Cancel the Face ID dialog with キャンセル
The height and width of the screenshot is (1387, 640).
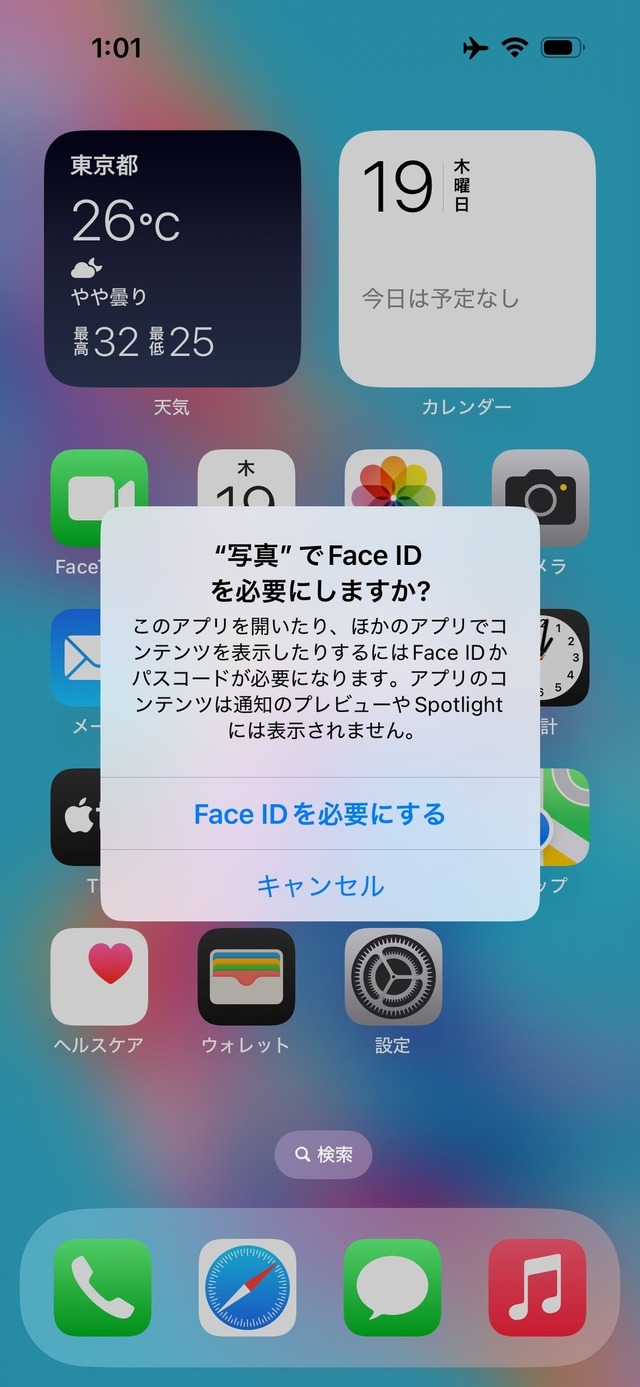pyautogui.click(x=319, y=885)
